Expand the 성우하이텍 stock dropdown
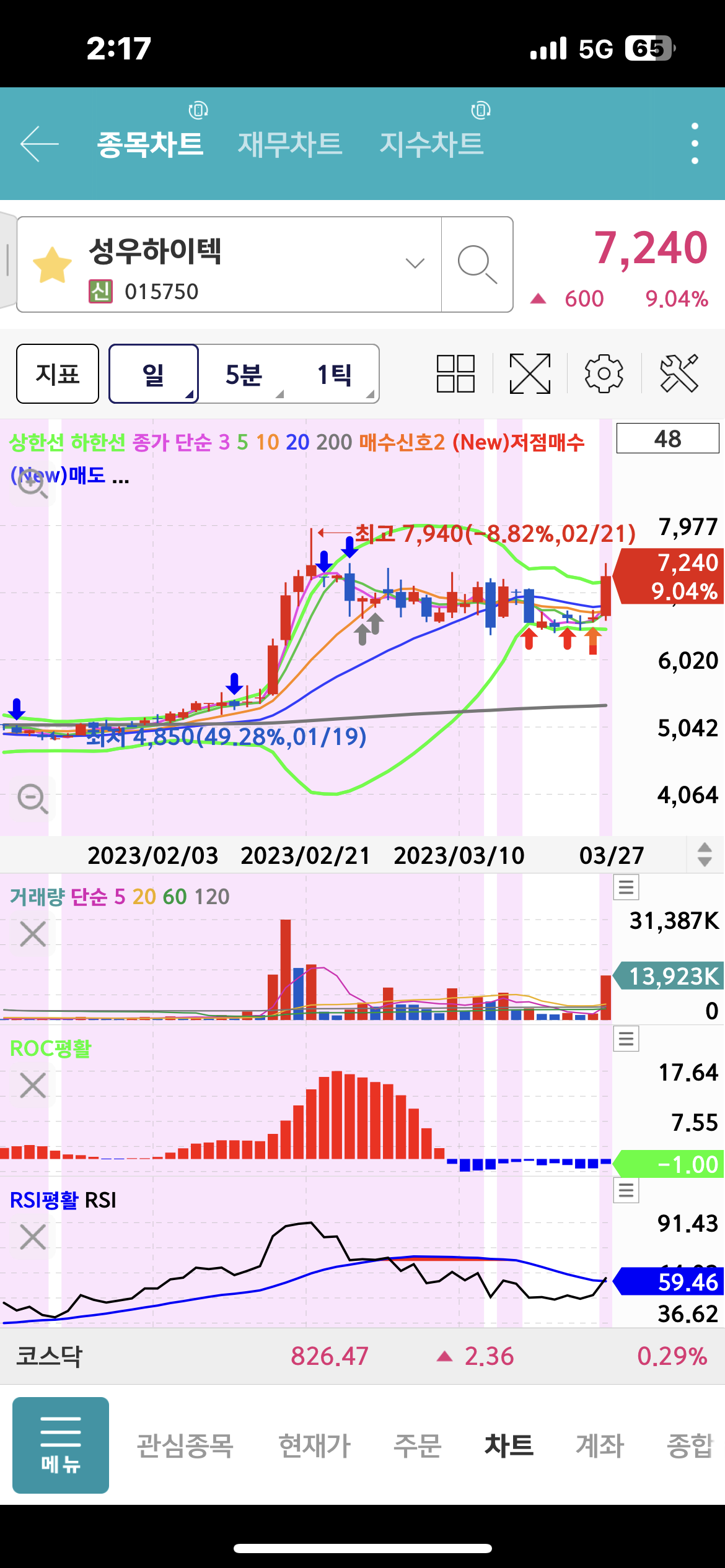The height and width of the screenshot is (1568, 725). (415, 264)
